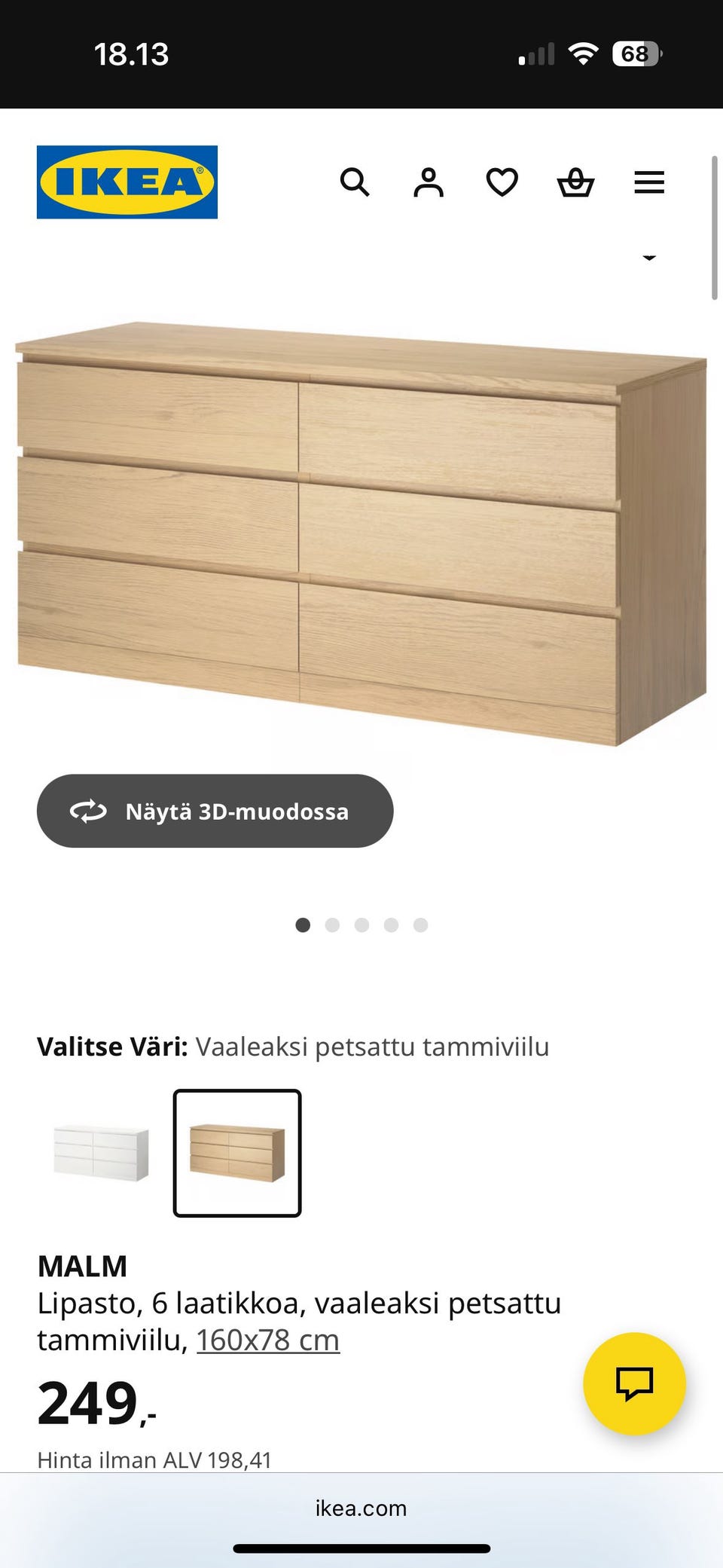Open the shopping basket icon

click(x=575, y=182)
